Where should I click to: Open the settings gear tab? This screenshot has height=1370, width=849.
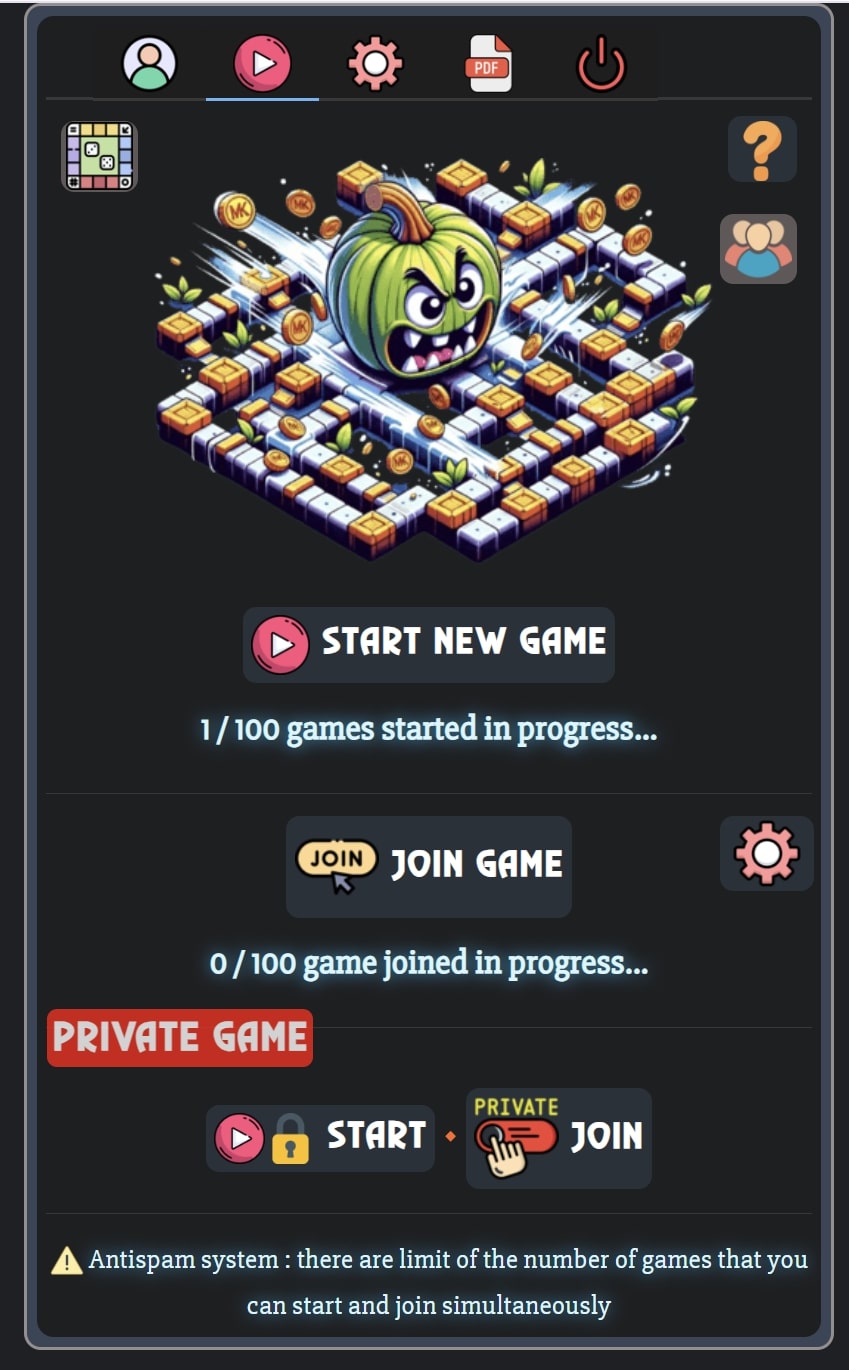point(375,63)
